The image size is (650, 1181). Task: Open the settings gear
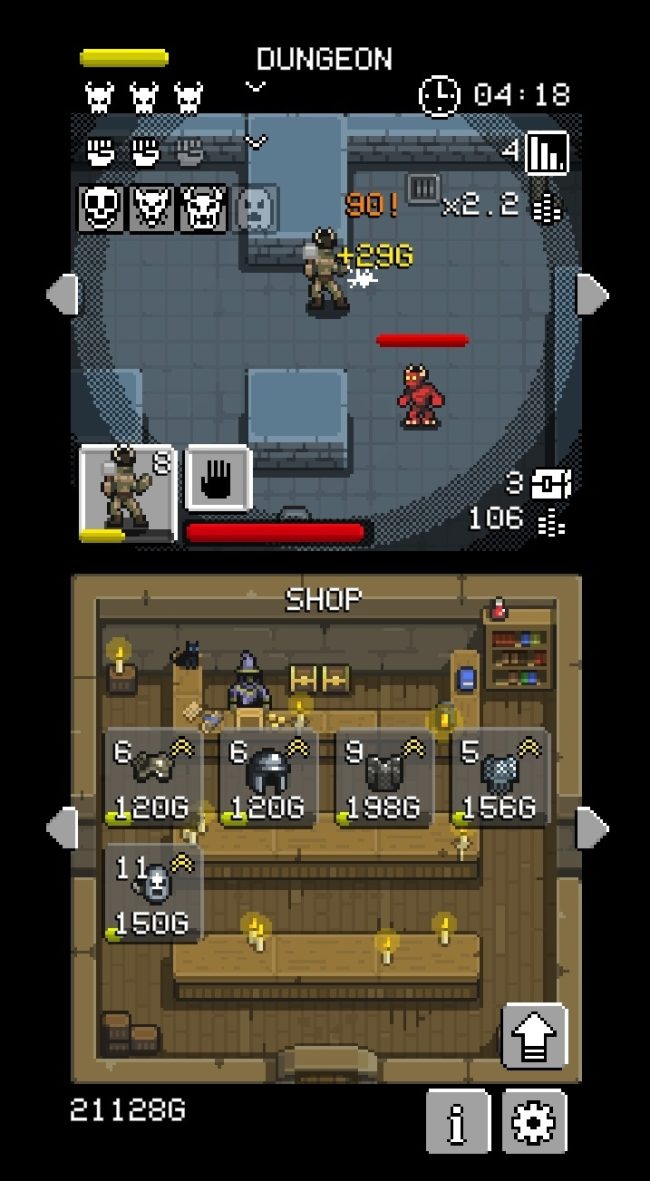point(534,1121)
